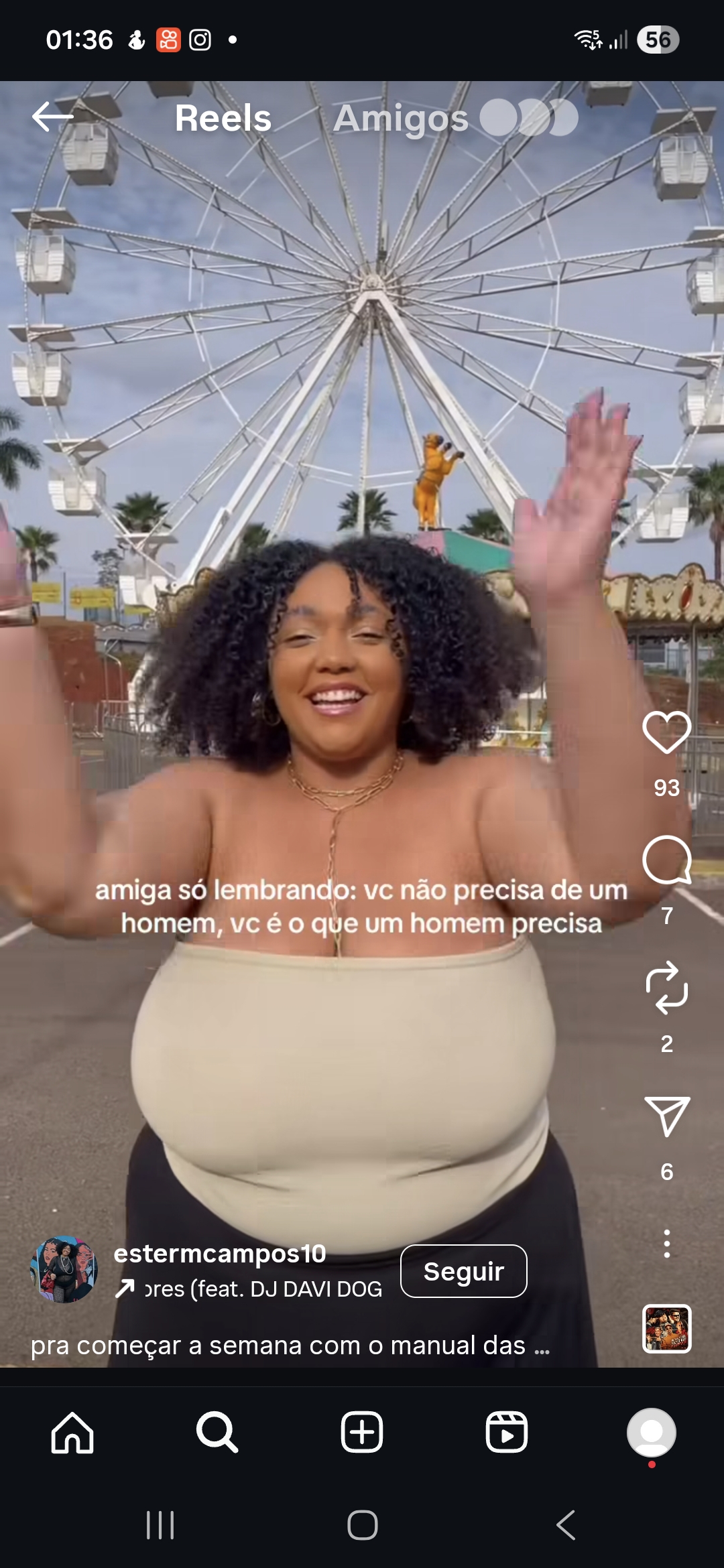The width and height of the screenshot is (724, 1568).
Task: Tap the system back button
Action: click(566, 1525)
